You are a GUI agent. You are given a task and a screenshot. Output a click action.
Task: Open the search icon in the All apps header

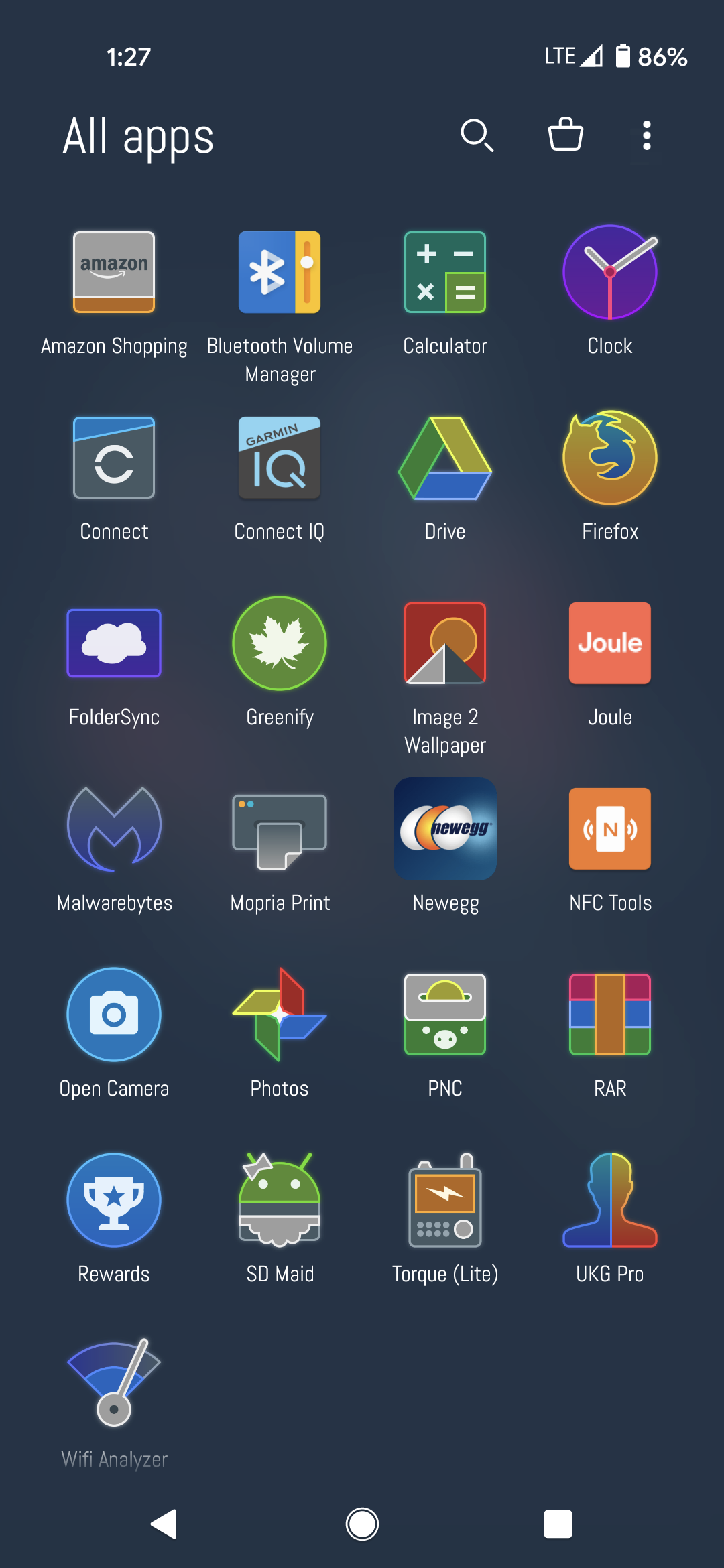pos(477,136)
